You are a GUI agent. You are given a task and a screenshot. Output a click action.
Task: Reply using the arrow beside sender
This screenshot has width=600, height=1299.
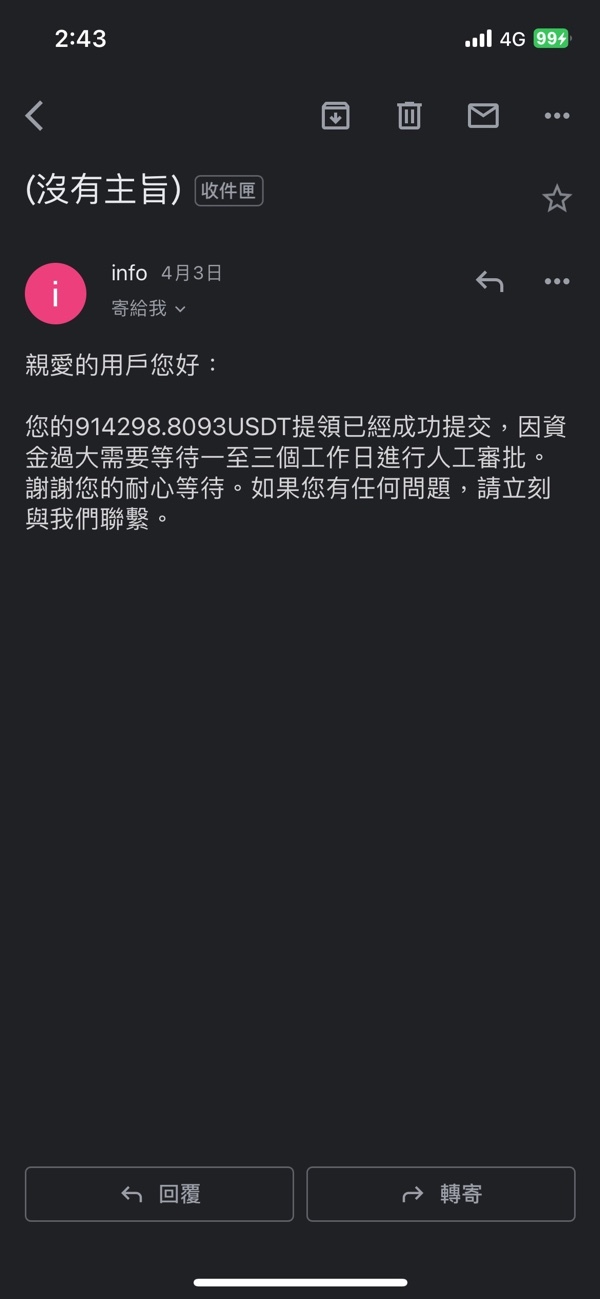click(489, 282)
